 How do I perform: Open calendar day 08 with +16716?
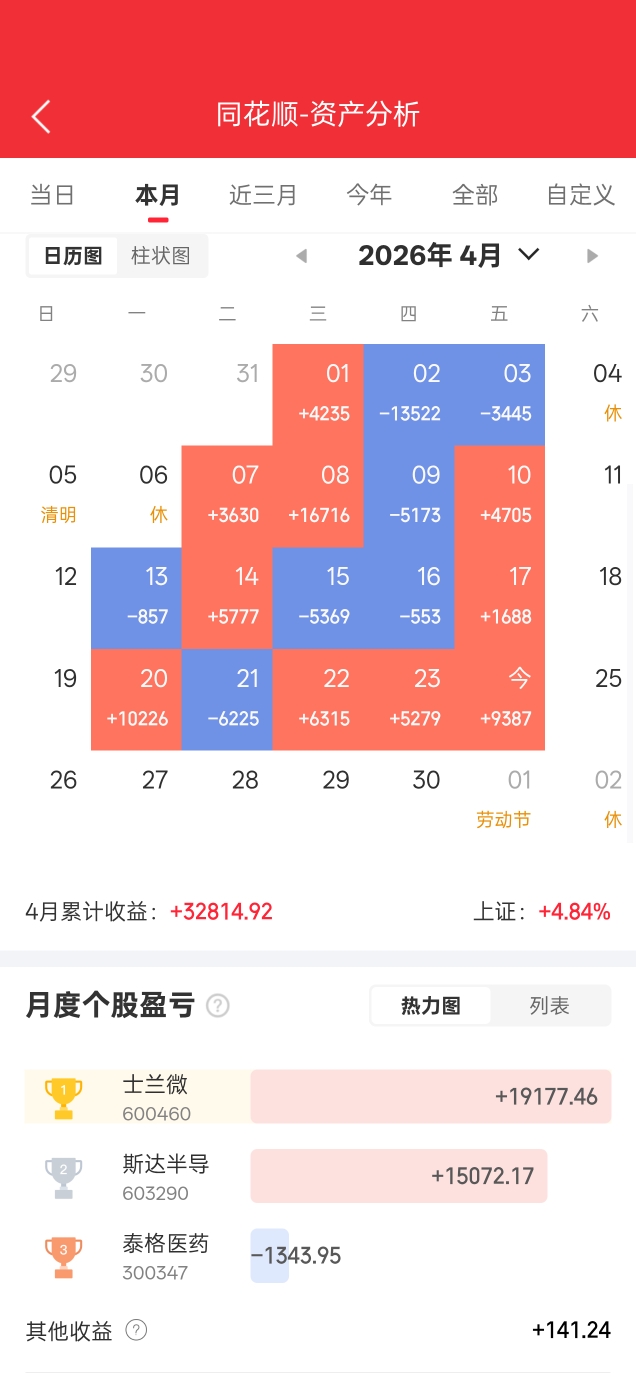(318, 495)
